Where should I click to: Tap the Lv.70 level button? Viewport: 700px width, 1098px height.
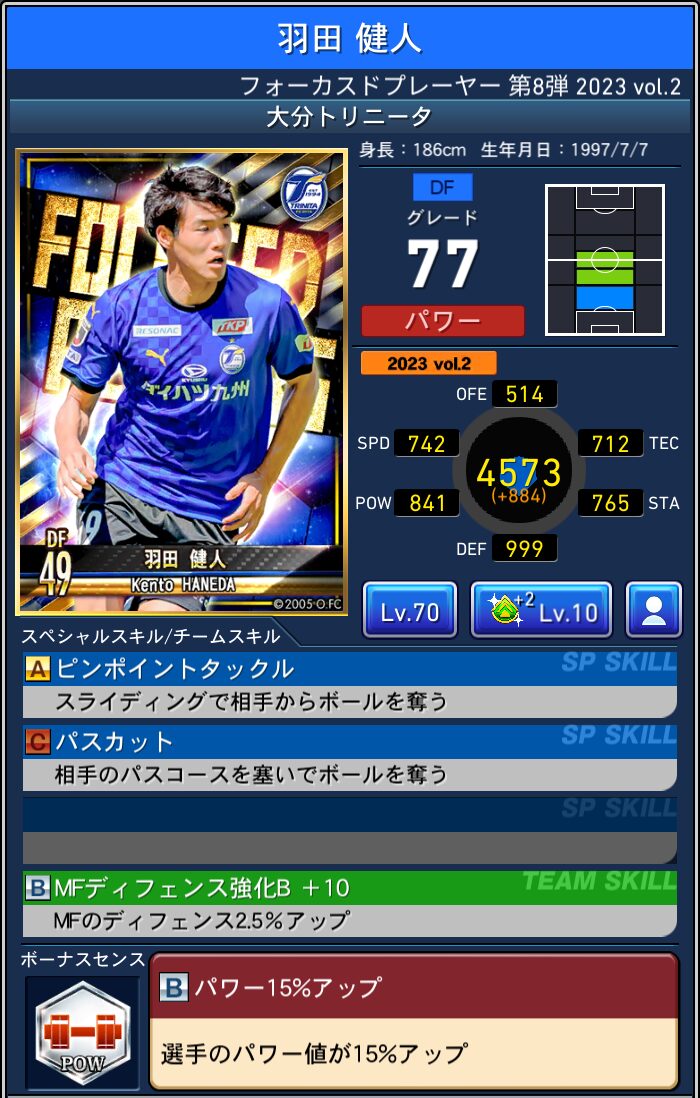pyautogui.click(x=409, y=611)
